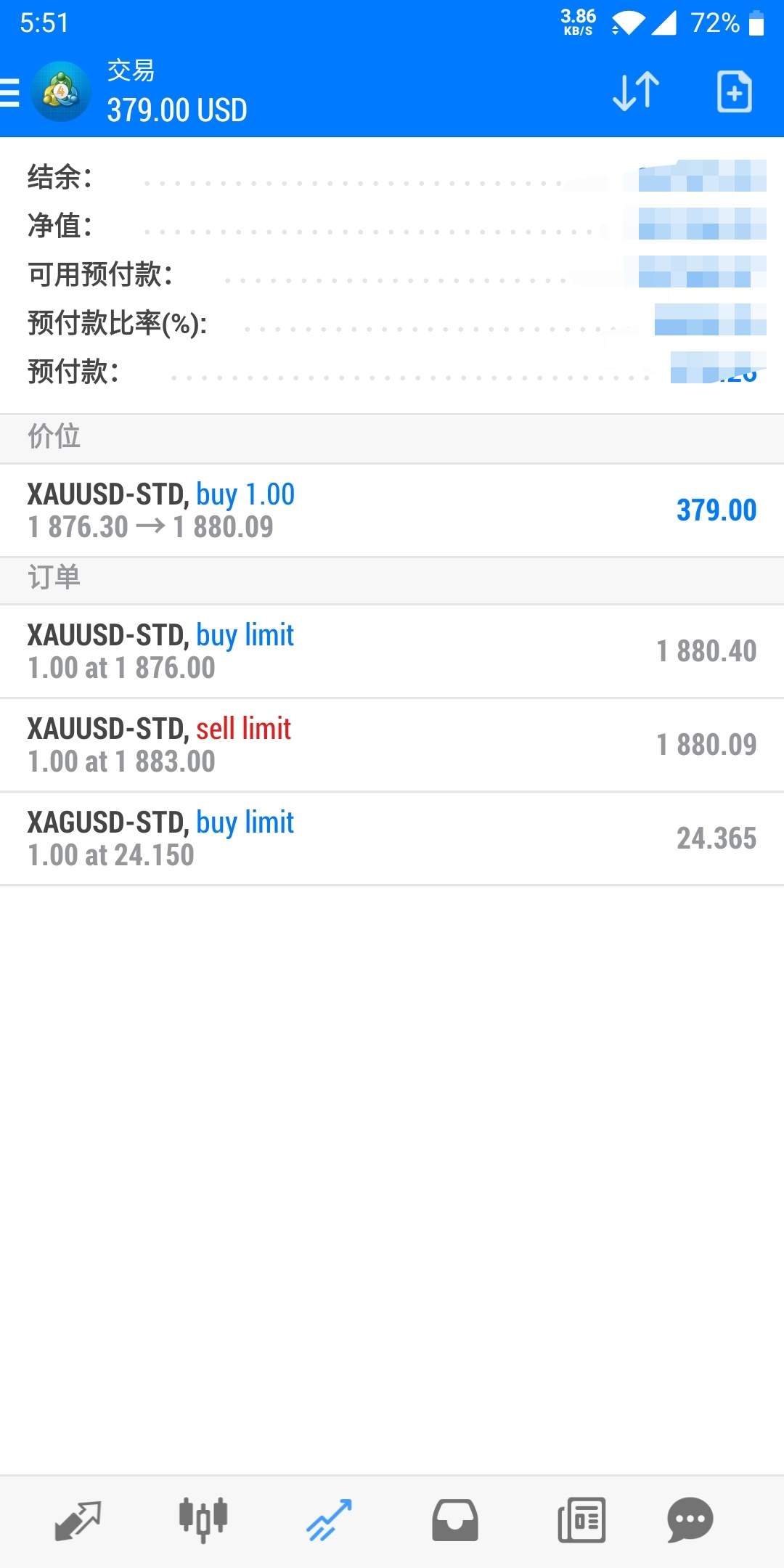The image size is (784, 1568).
Task: Open the chat messages tab
Action: coord(690,1520)
